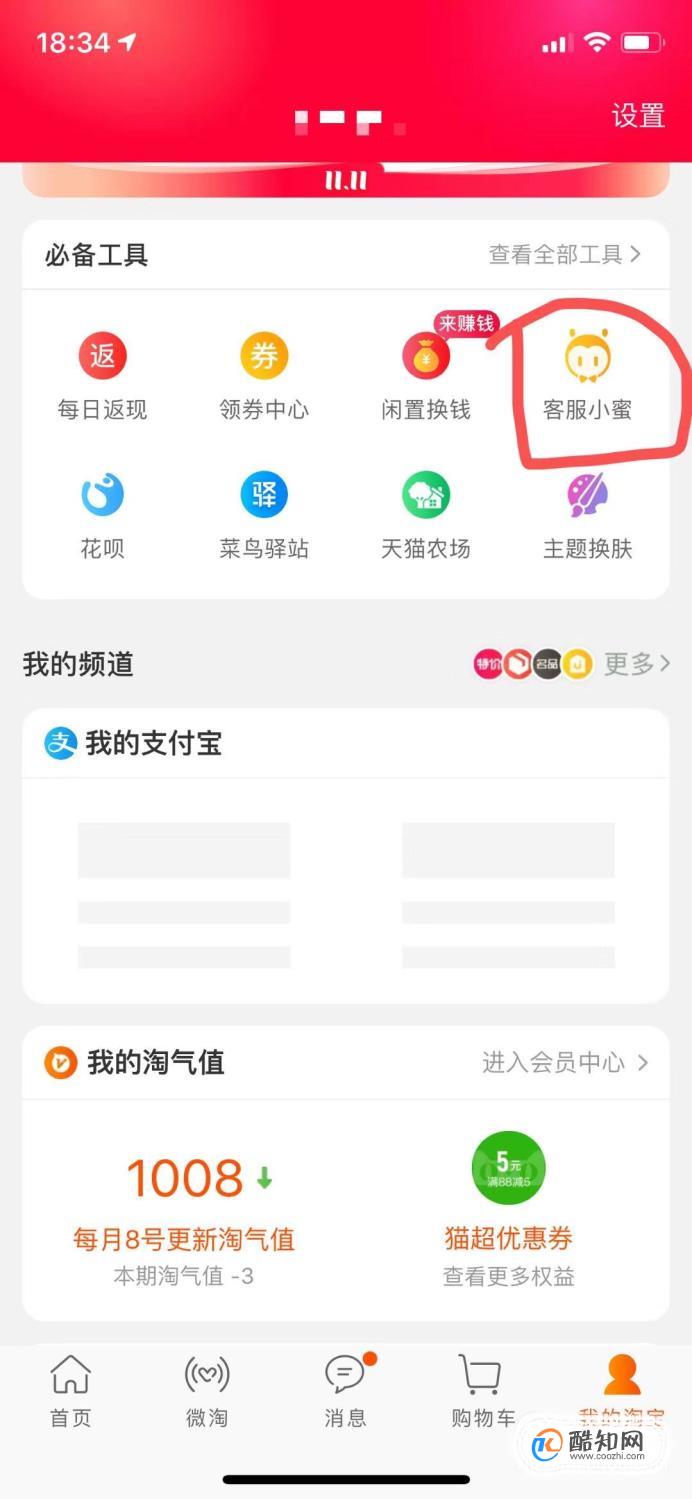Image resolution: width=692 pixels, height=1499 pixels.
Task: Open 闲置换钱 tool
Action: click(x=425, y=377)
